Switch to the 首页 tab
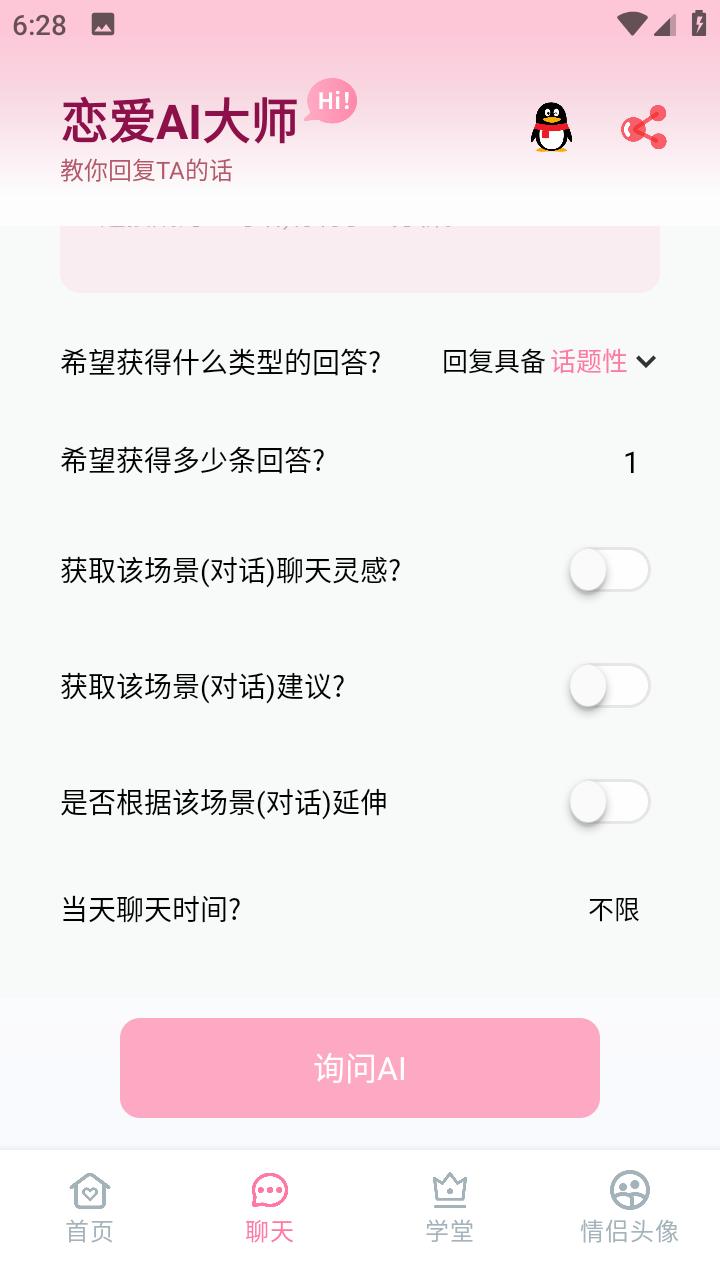Screen dimensions: 720x1280 (90, 1207)
